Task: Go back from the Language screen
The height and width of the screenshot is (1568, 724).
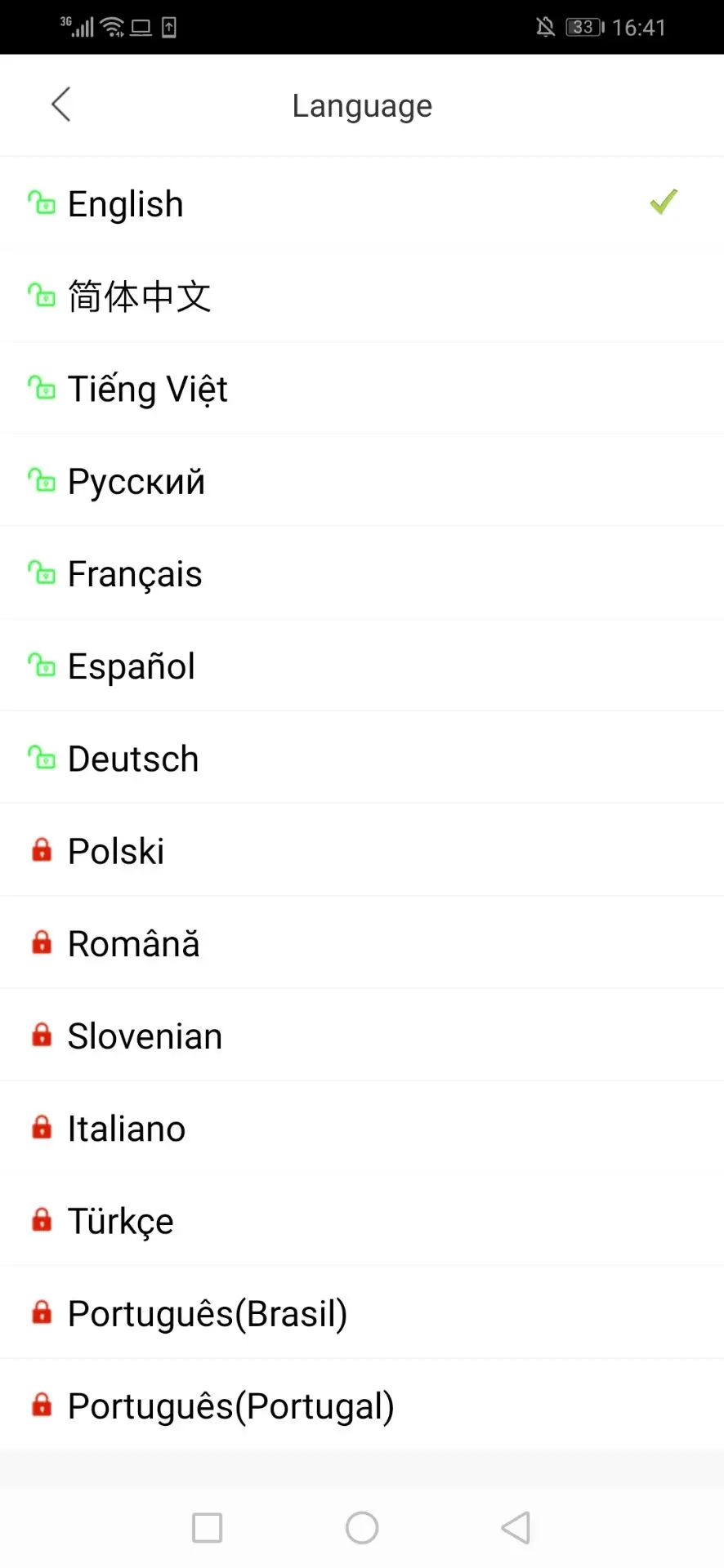Action: click(61, 105)
